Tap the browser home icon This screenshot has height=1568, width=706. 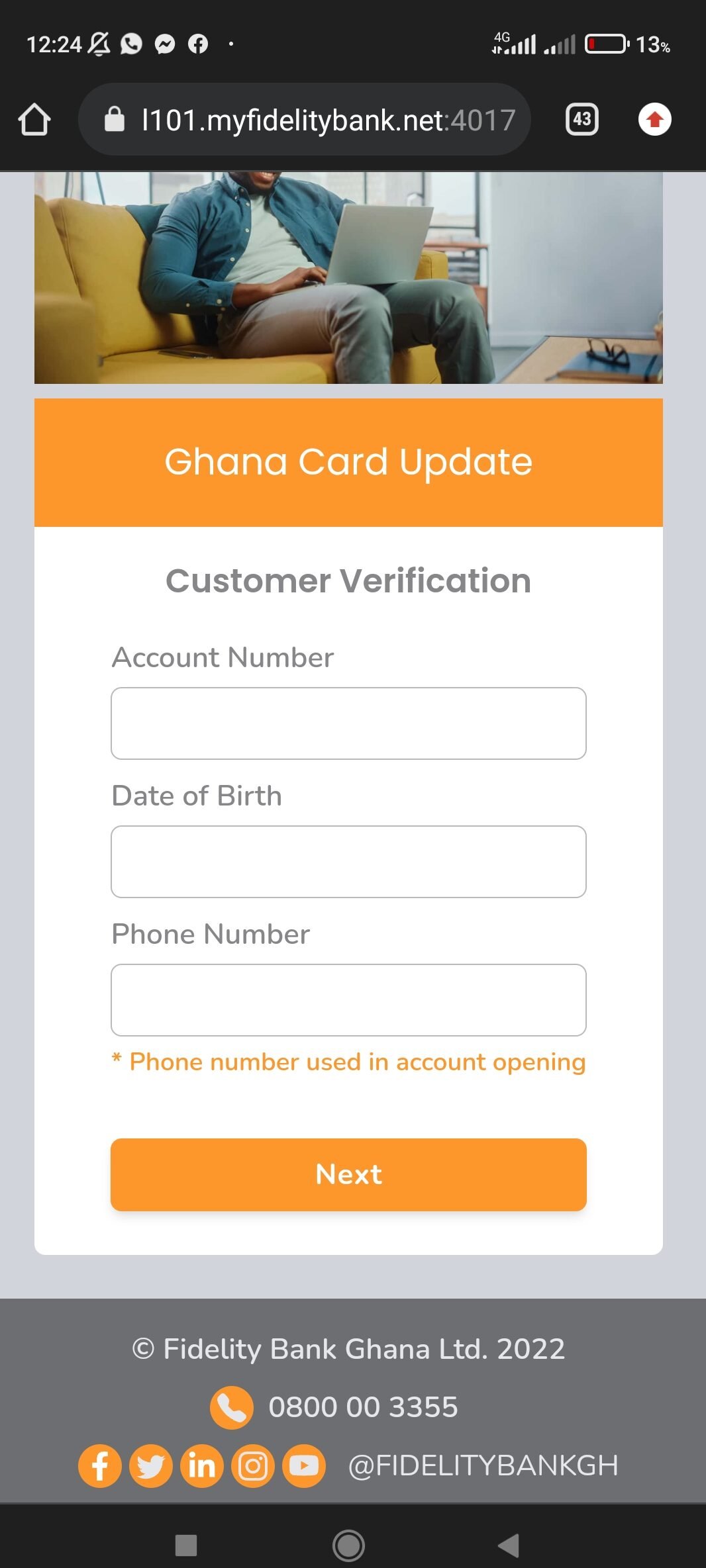34,120
